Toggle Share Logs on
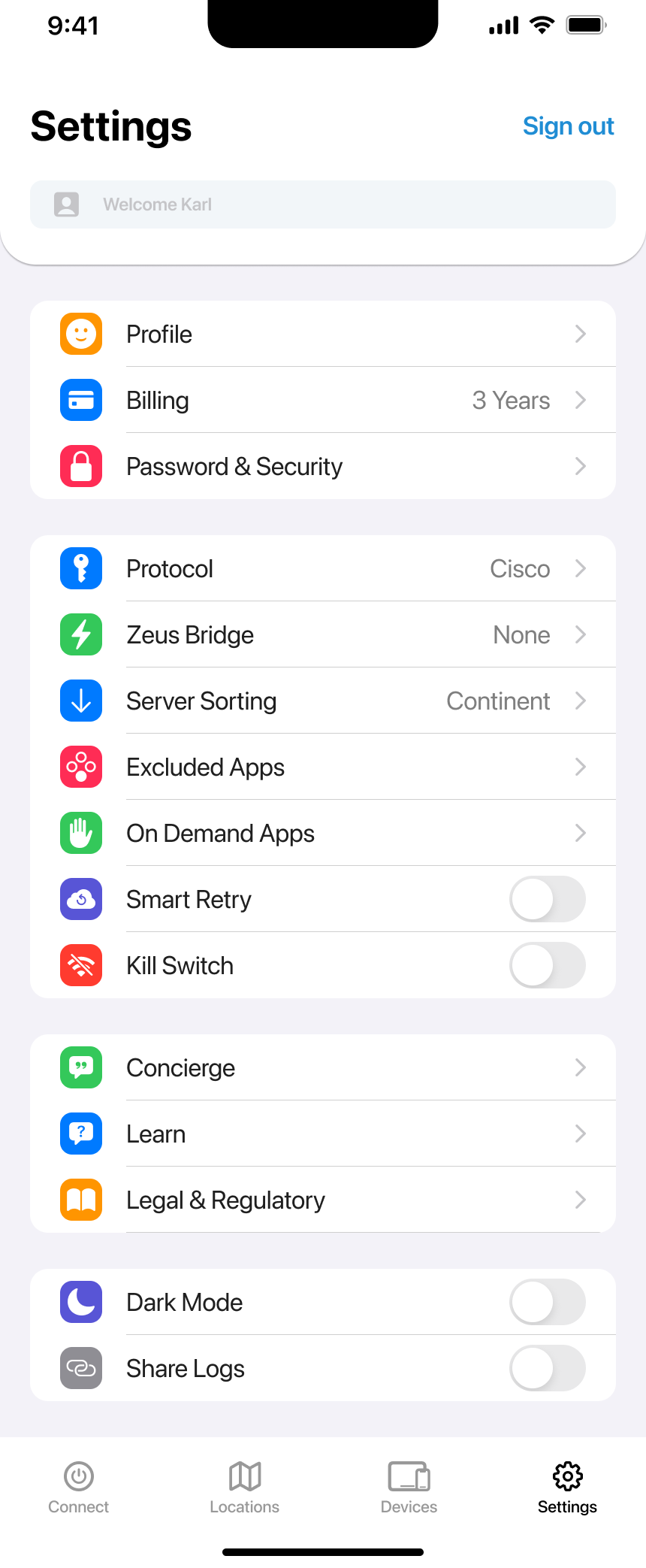 (x=548, y=1368)
